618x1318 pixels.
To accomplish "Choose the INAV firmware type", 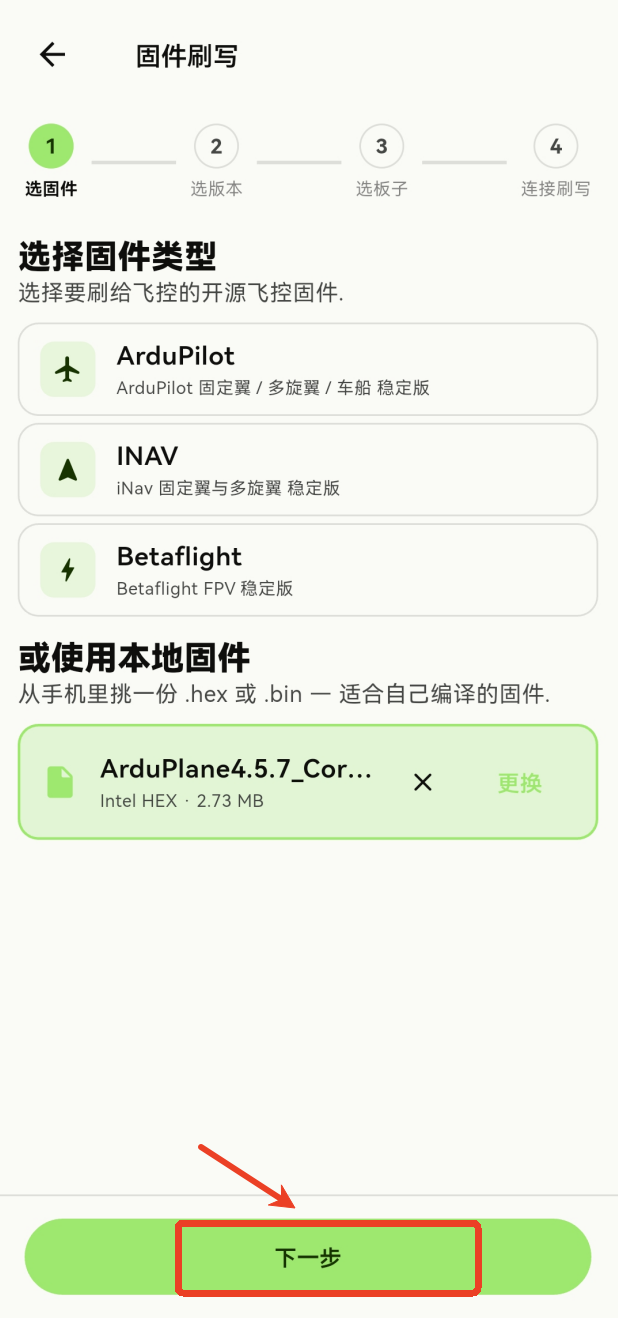I will click(x=308, y=470).
